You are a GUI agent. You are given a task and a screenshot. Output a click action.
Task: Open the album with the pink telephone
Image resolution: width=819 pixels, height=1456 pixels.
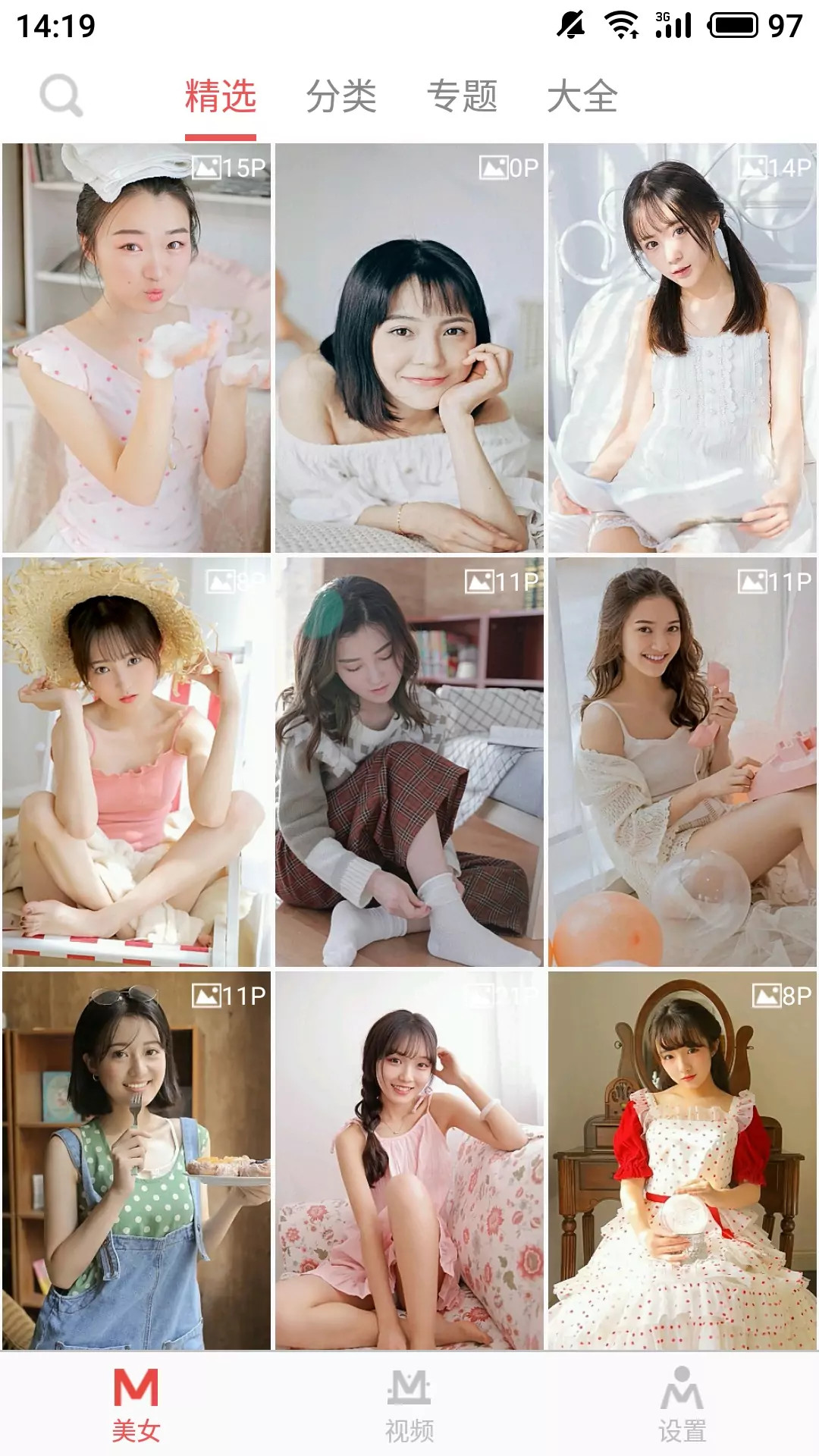coord(682,762)
